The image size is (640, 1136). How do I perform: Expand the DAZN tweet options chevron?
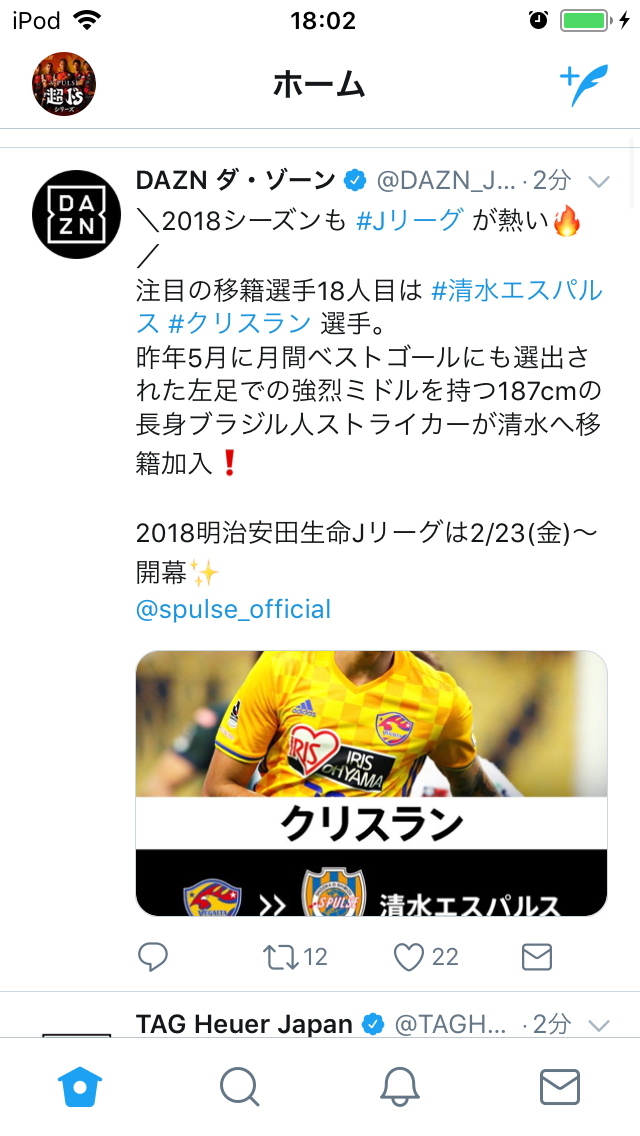(599, 181)
